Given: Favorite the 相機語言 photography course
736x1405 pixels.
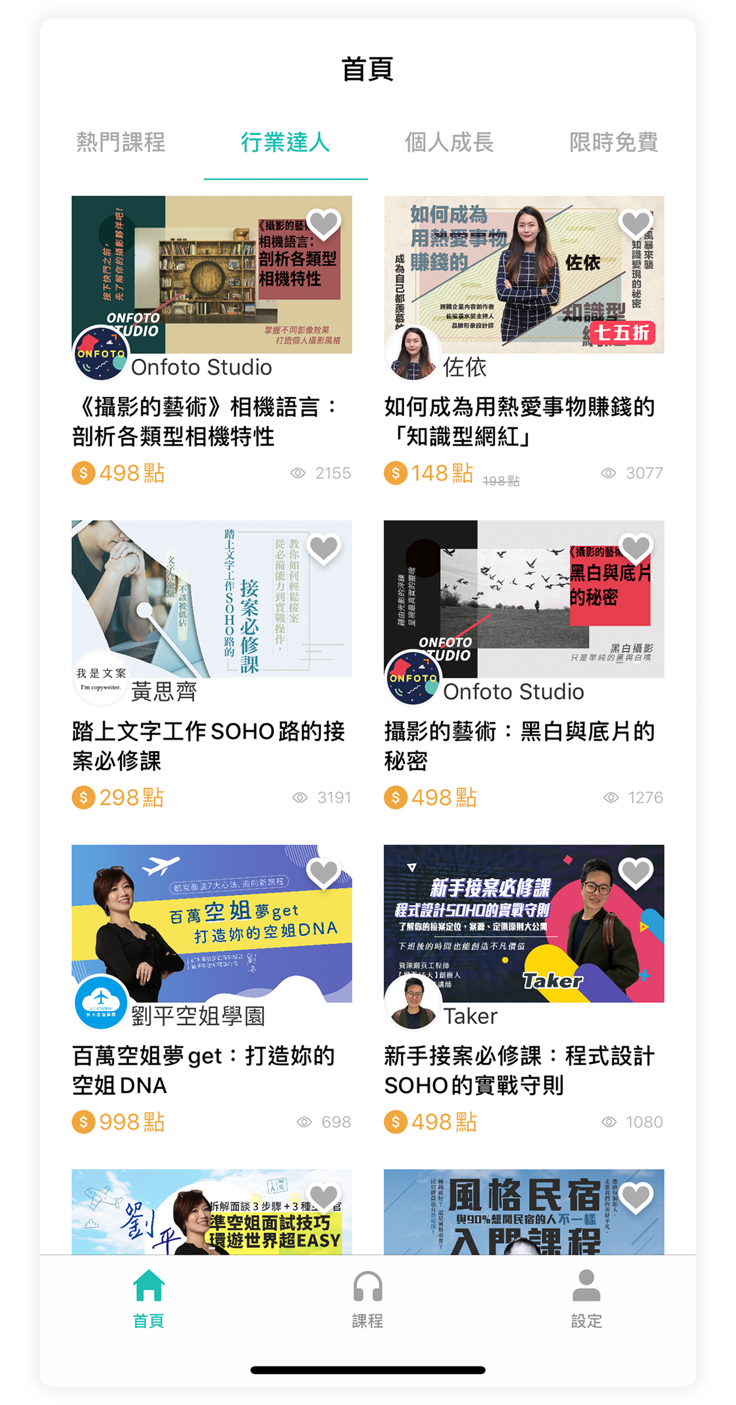Looking at the screenshot, I should click(x=323, y=224).
